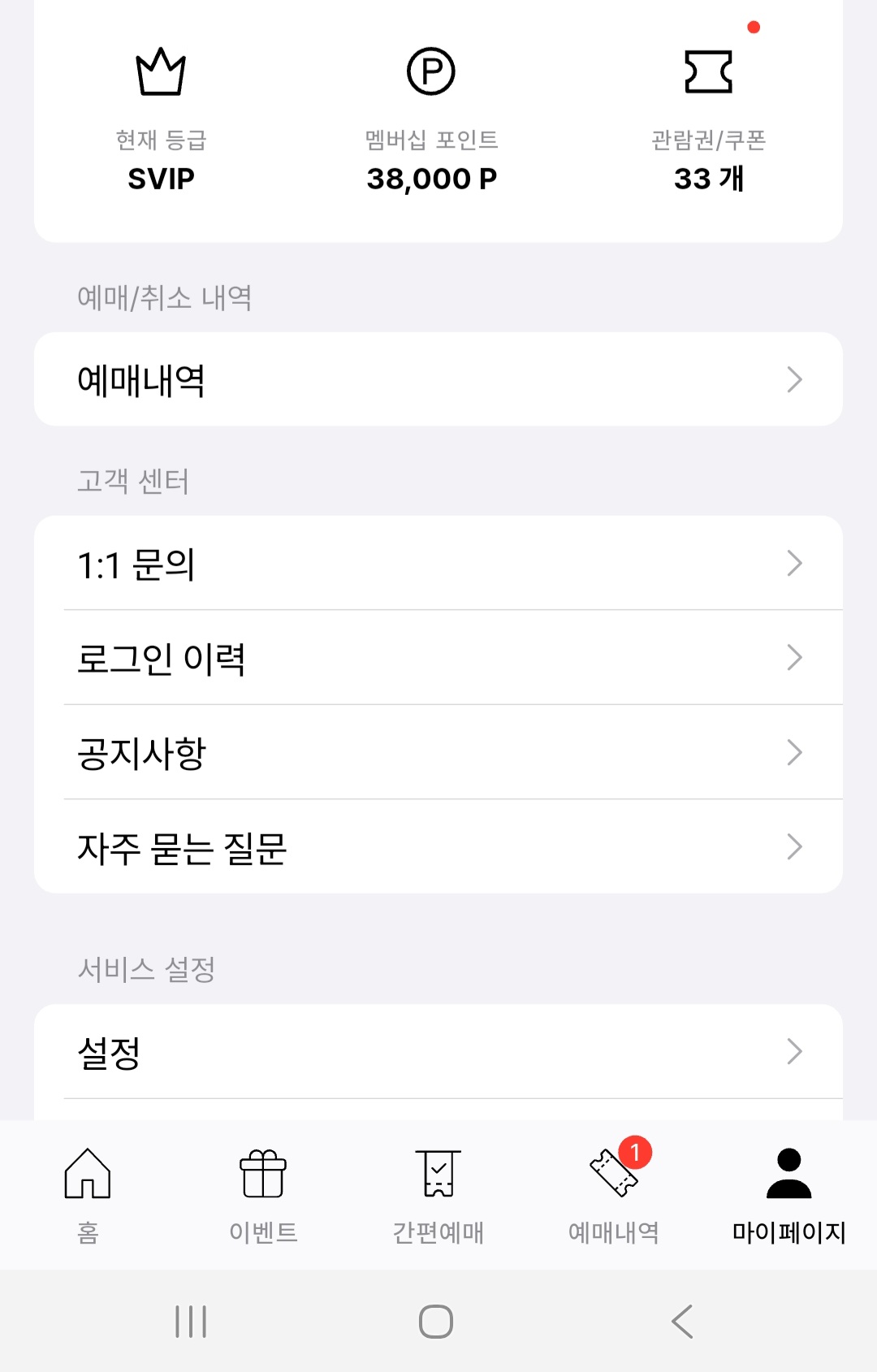Expand the 예매내역 row chevron
Screen dimensions: 877x1372
tap(796, 379)
